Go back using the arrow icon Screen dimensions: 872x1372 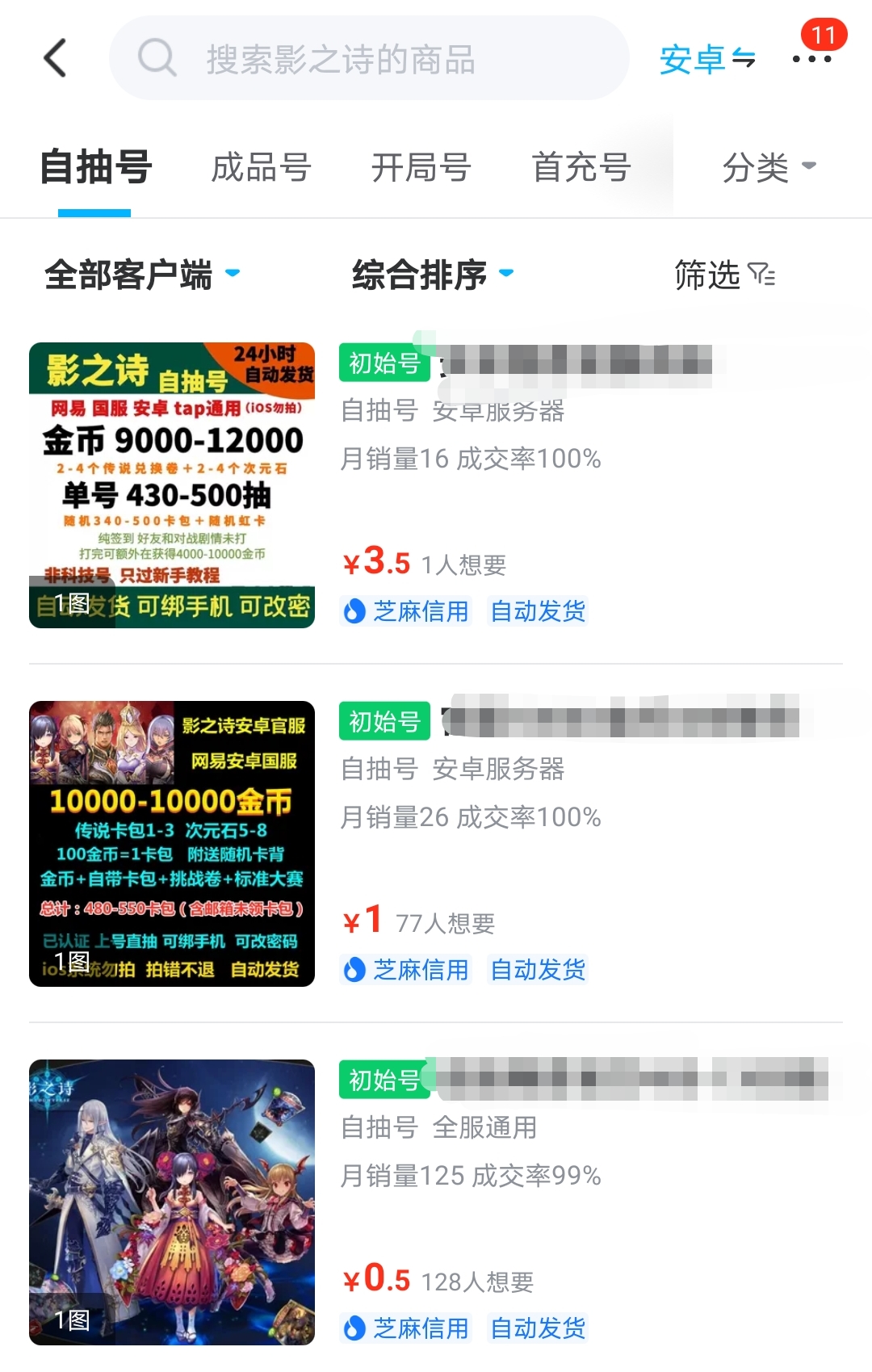pos(55,58)
